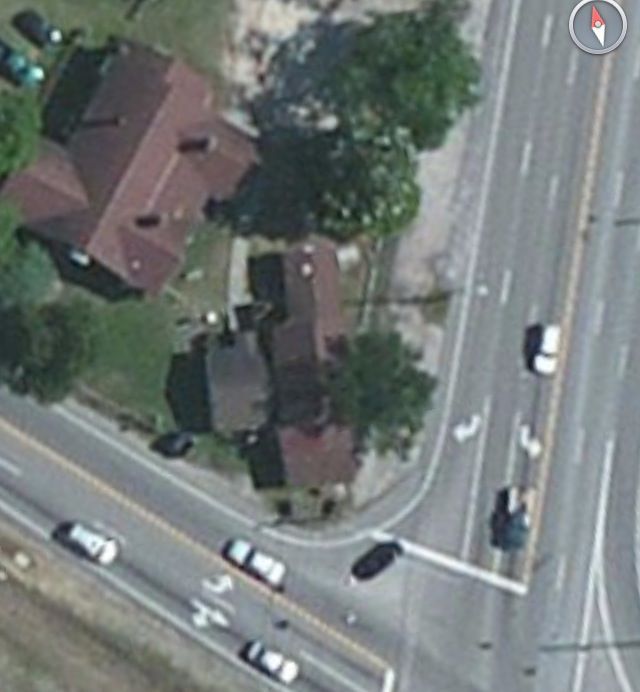Tap the compass to reset north

(598, 25)
